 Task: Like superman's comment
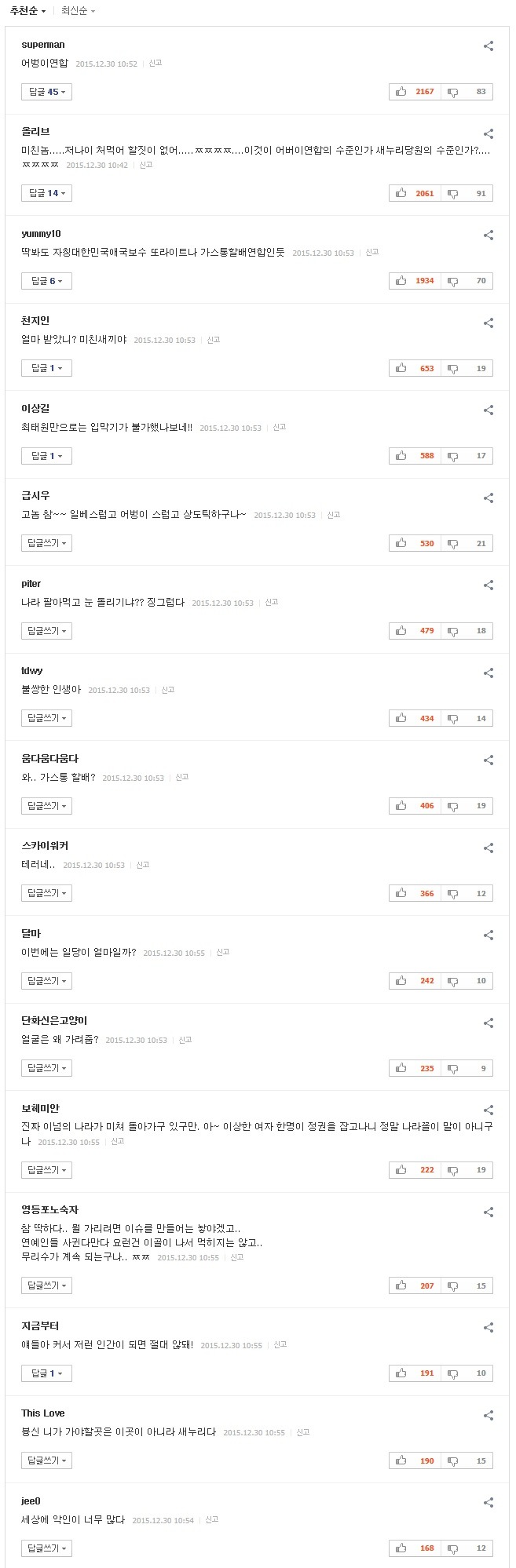pyautogui.click(x=415, y=92)
